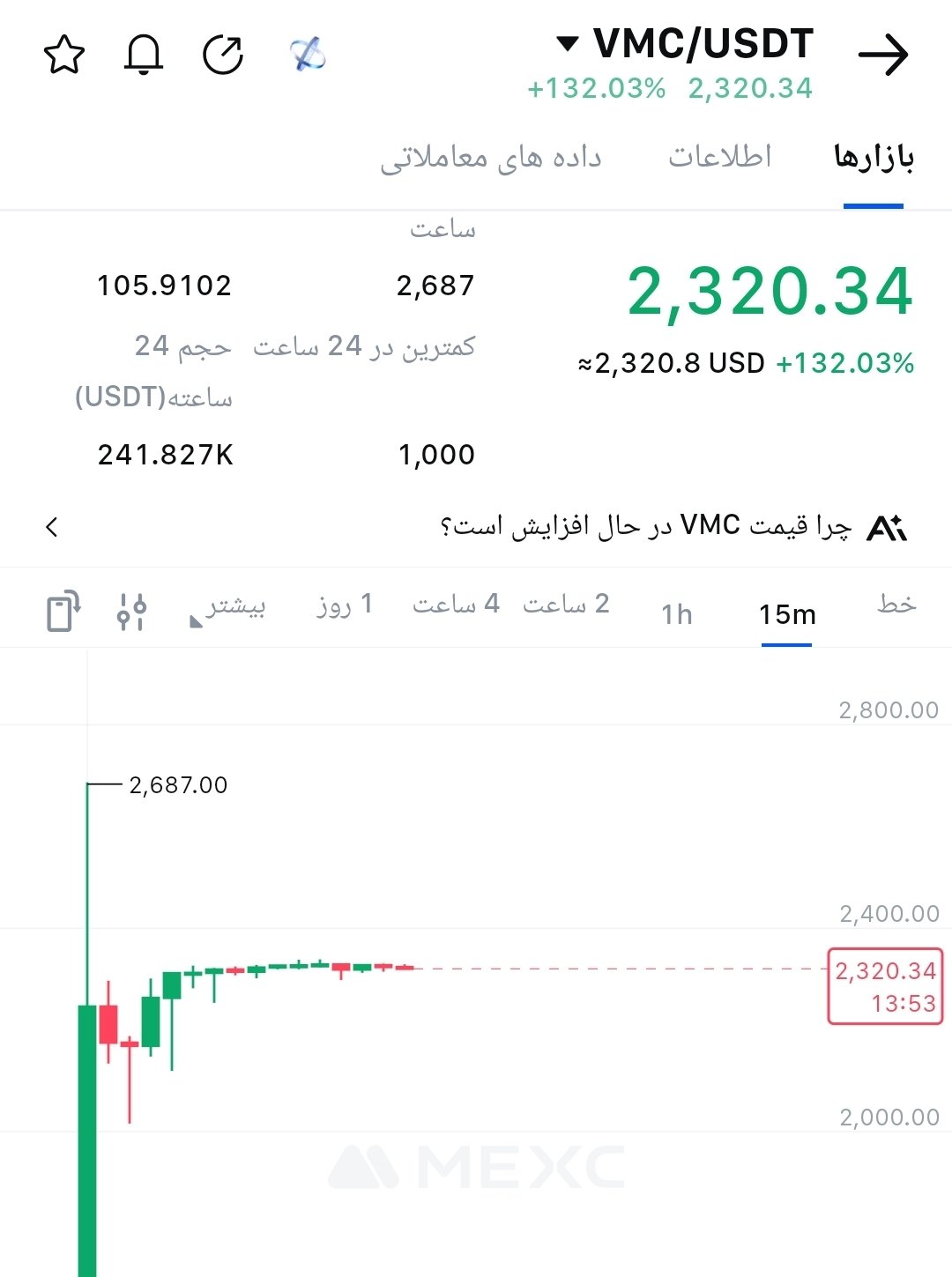
Task: Select the 1h chart interval
Action: click(x=677, y=614)
